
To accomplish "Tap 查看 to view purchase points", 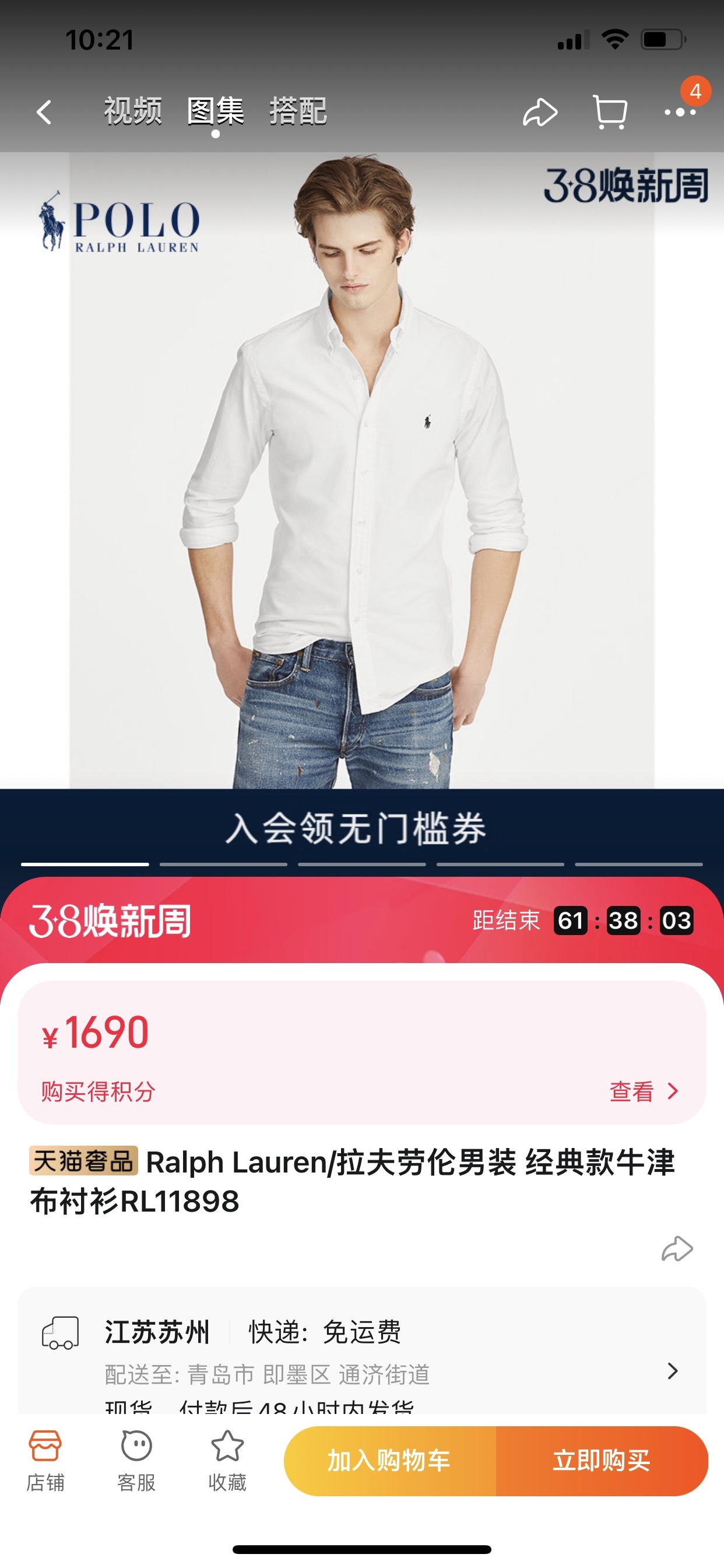I will 642,1091.
